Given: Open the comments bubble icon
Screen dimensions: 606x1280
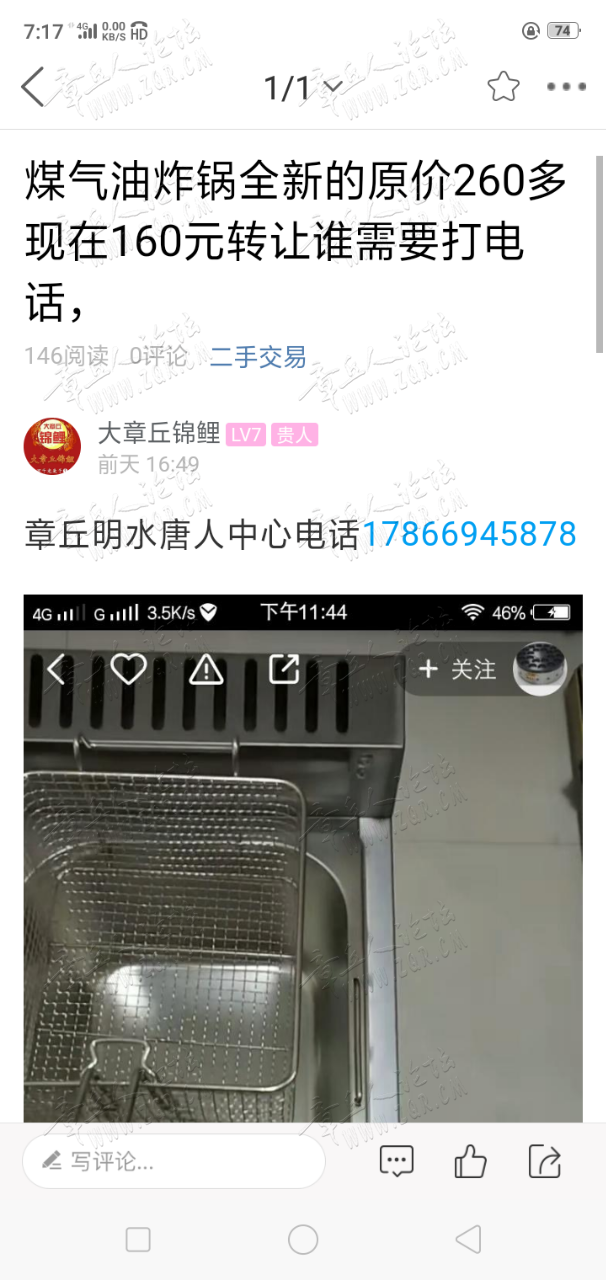Looking at the screenshot, I should (396, 1161).
